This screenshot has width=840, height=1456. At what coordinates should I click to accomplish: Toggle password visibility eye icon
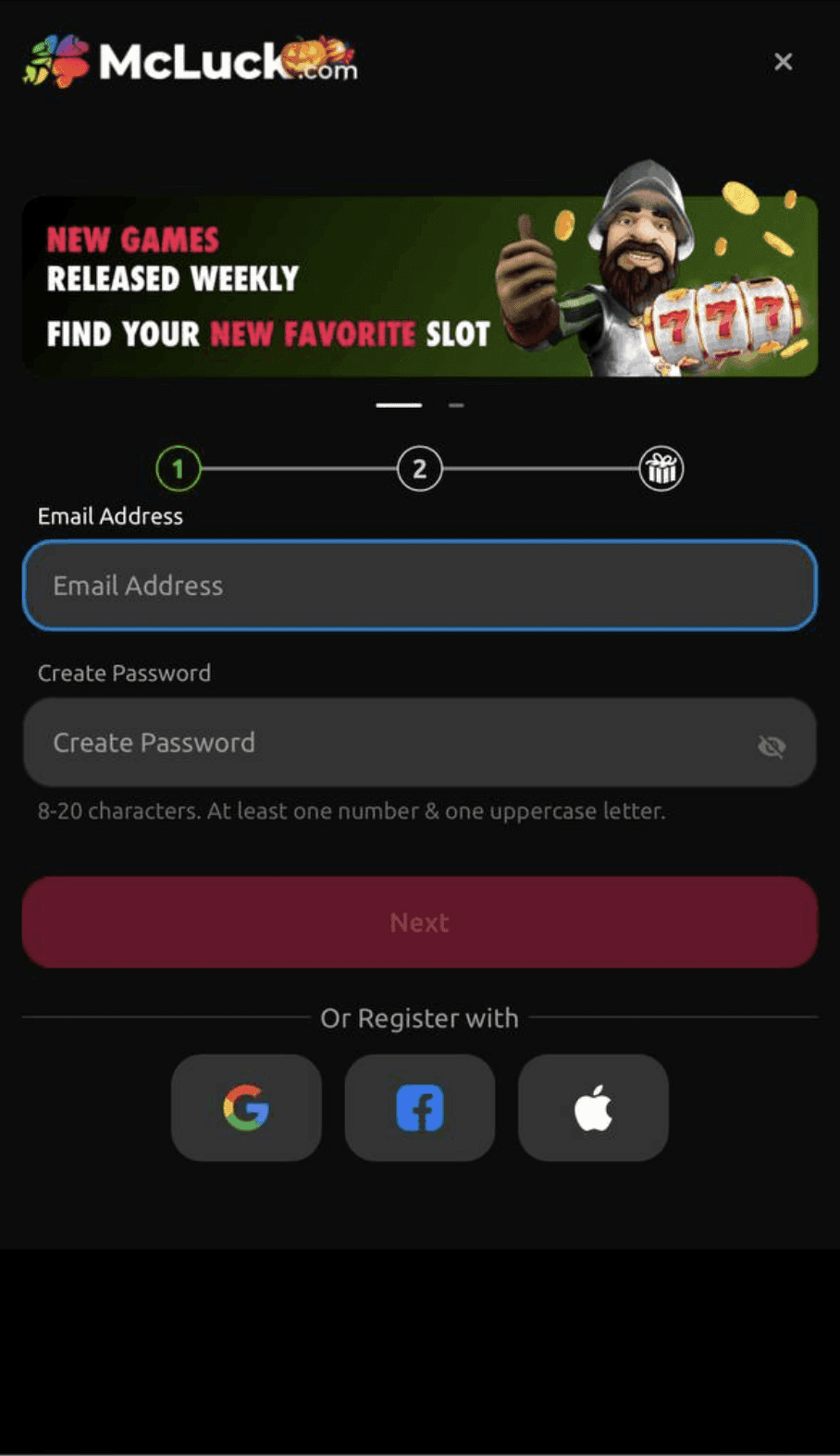[771, 746]
